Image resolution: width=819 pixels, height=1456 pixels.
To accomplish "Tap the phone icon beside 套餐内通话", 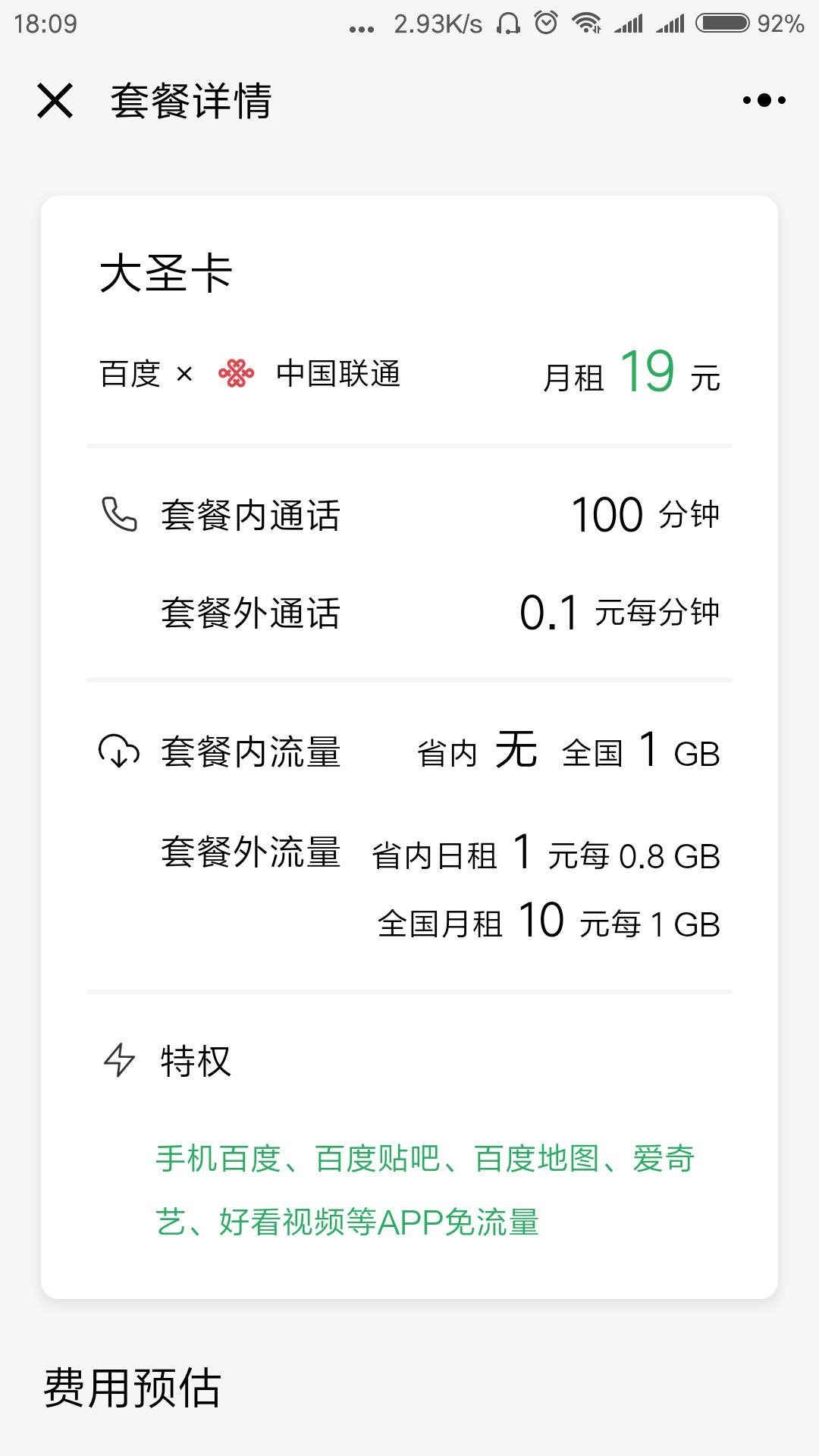I will [119, 516].
